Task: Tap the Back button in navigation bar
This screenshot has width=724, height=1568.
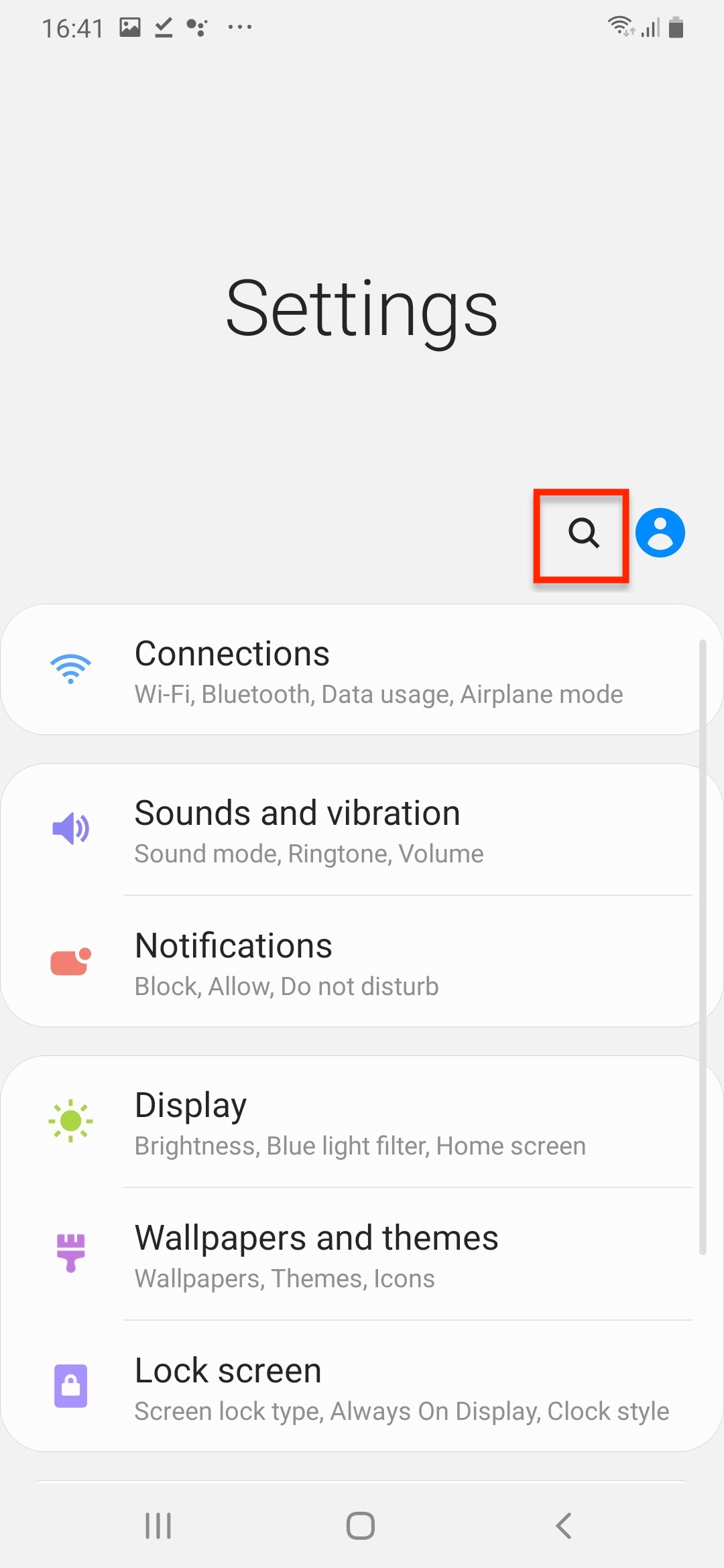Action: [x=563, y=1527]
